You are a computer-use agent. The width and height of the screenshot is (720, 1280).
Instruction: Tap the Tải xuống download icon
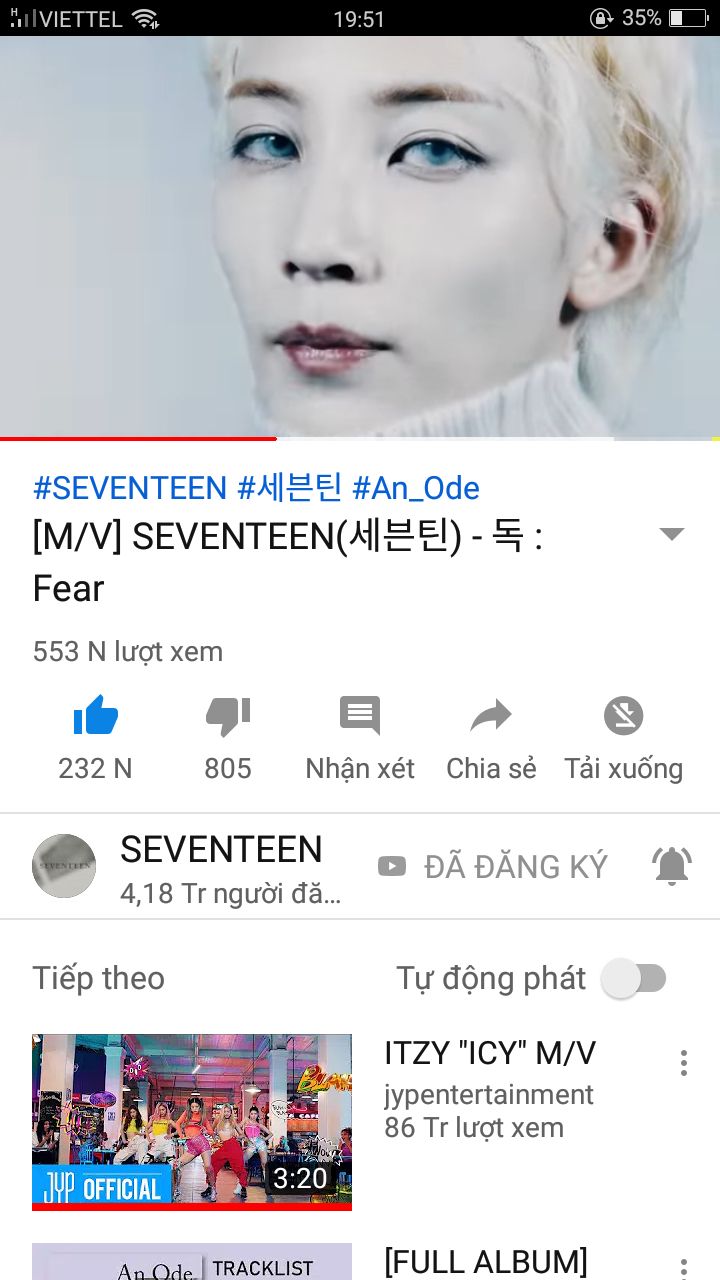(624, 716)
